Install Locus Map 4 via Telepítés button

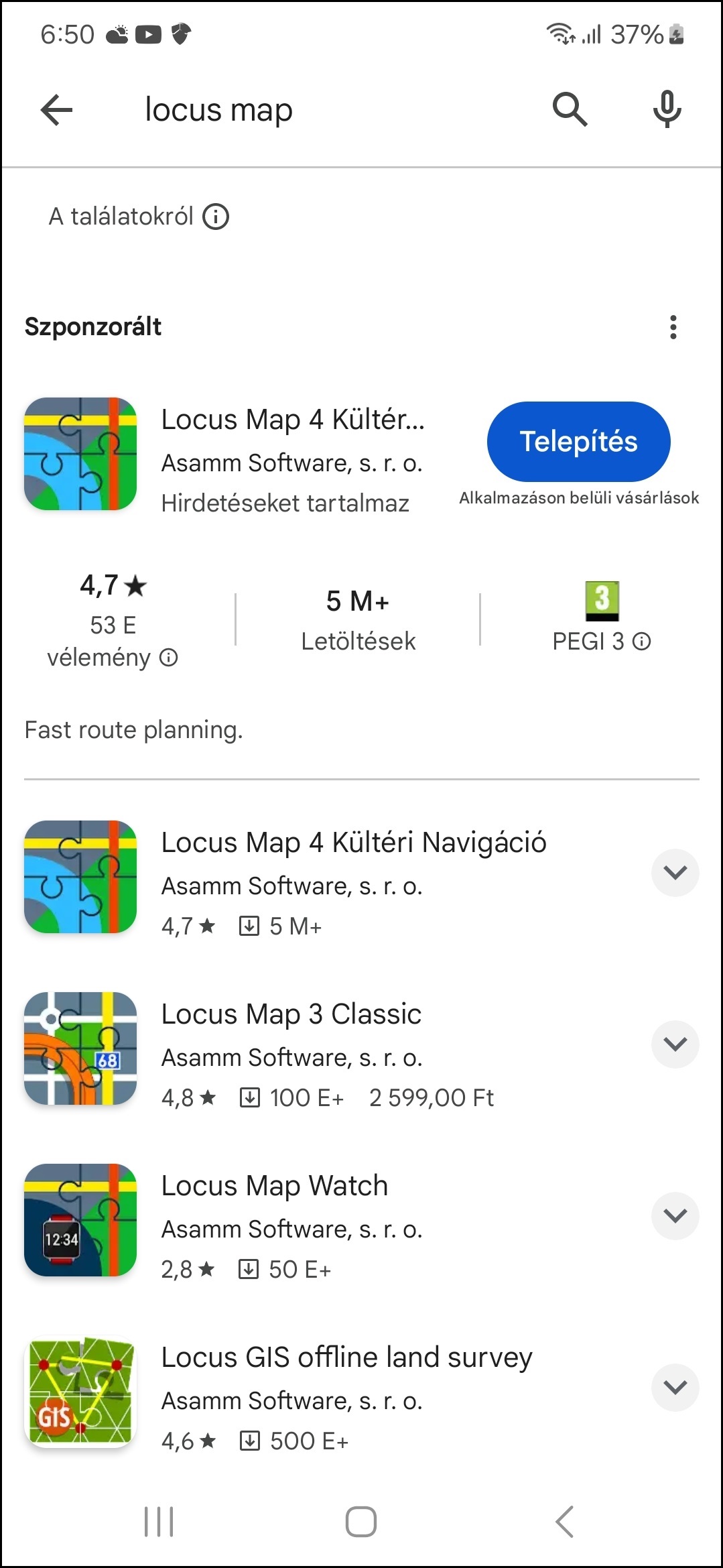pyautogui.click(x=579, y=442)
